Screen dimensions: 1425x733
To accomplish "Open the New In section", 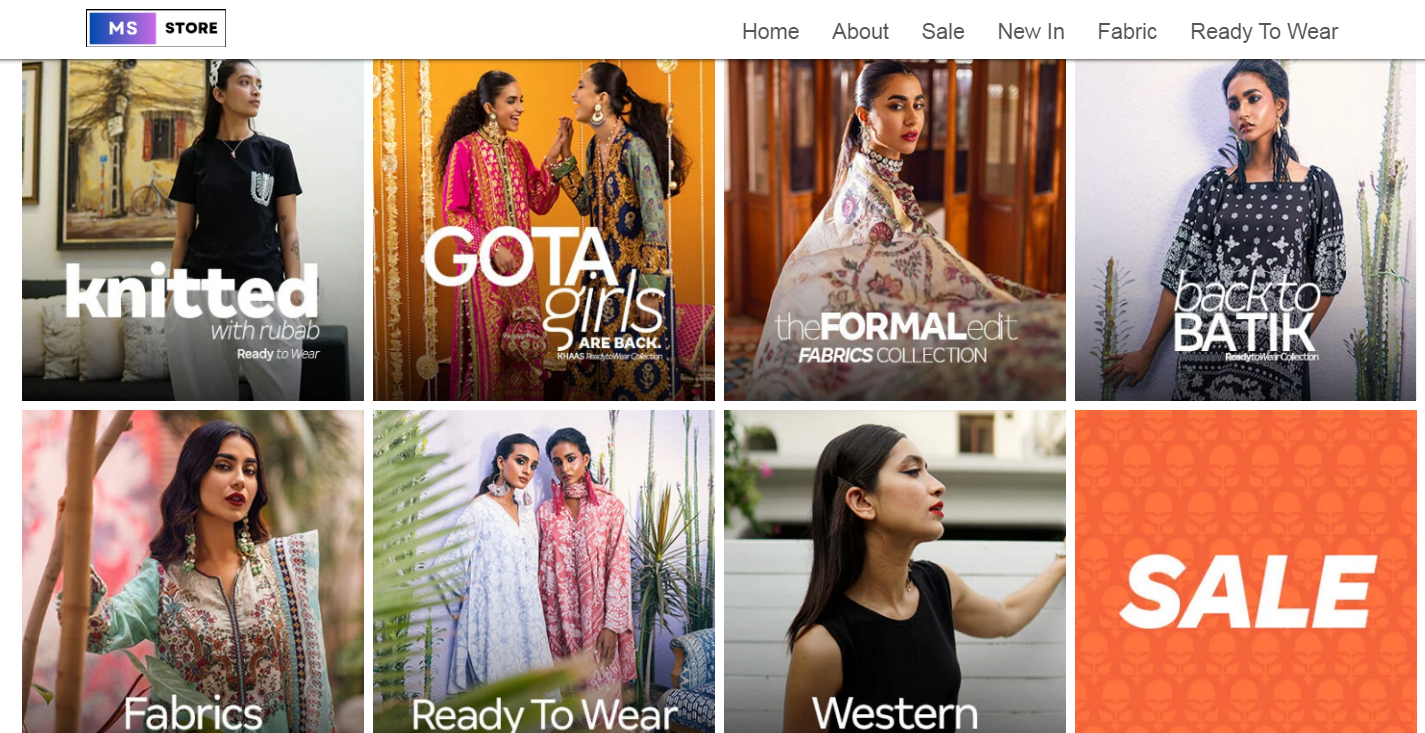I will tap(1031, 32).
